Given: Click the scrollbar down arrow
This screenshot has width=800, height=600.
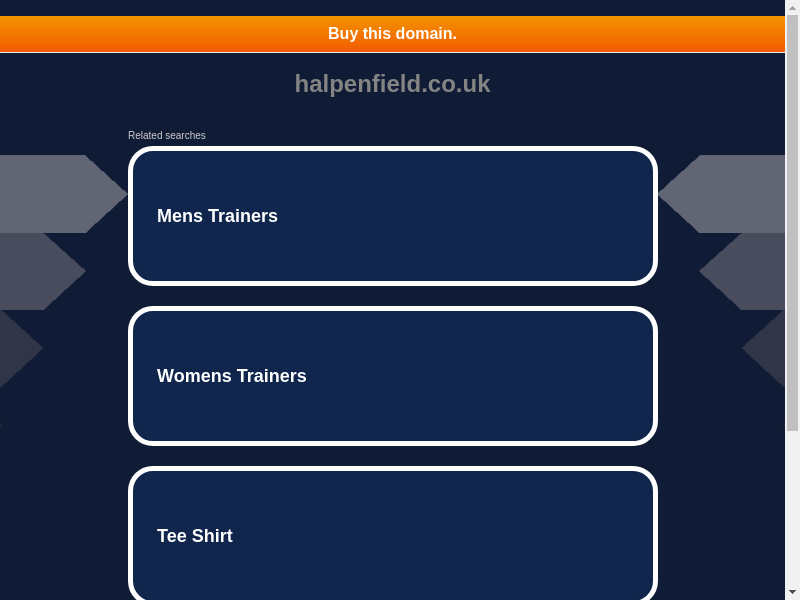Looking at the screenshot, I should coord(792,592).
